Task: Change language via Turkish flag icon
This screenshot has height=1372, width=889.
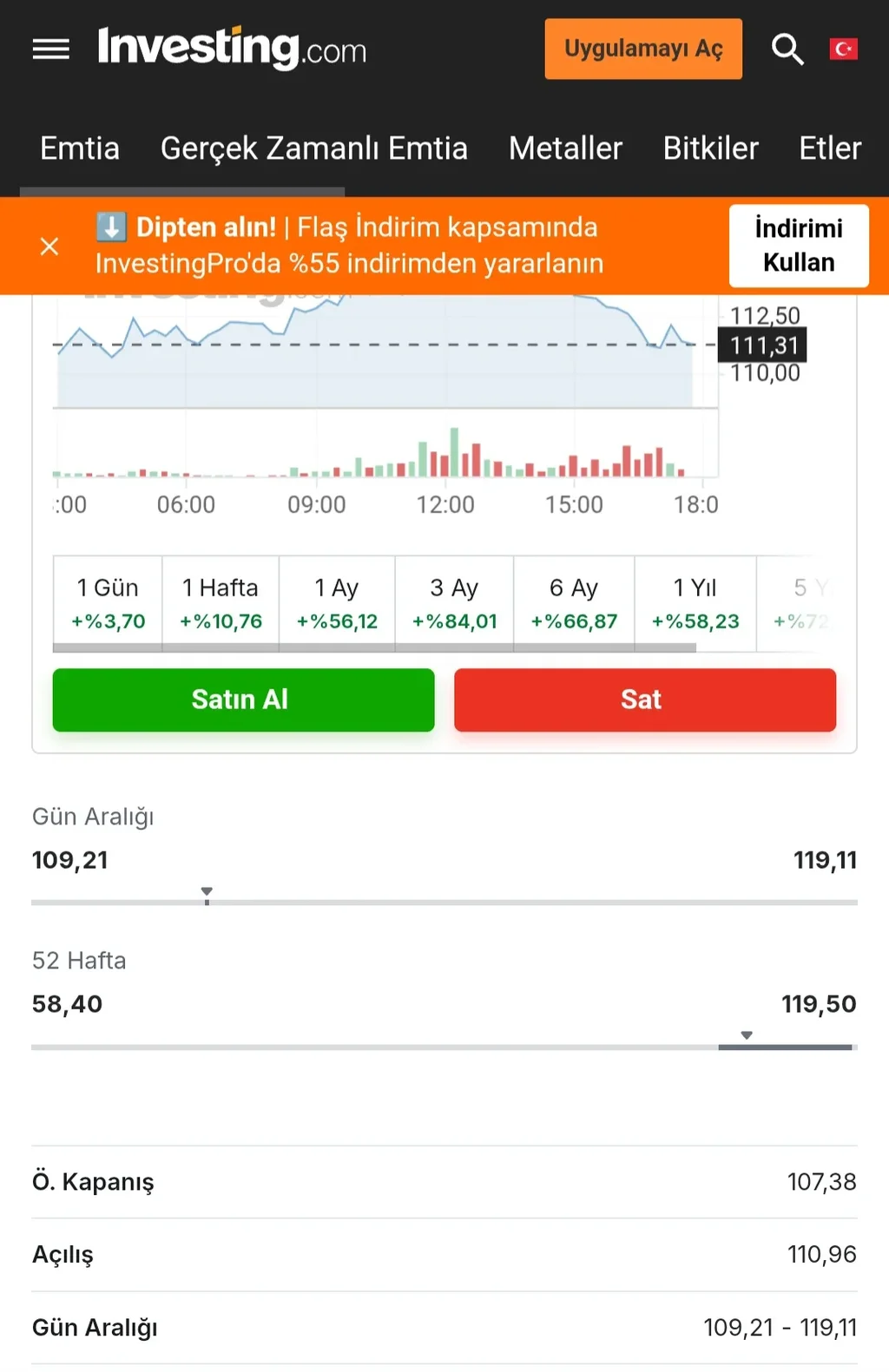Action: click(x=843, y=49)
